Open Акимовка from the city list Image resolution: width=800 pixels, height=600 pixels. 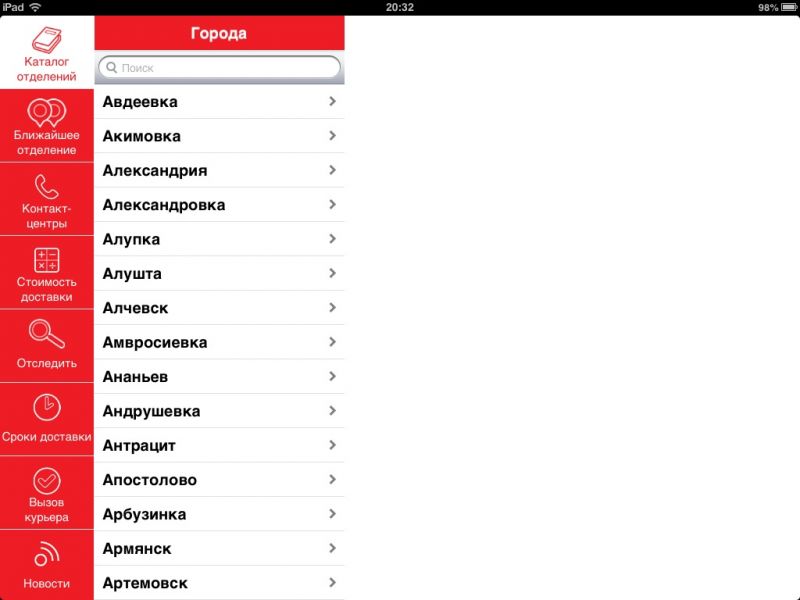pyautogui.click(x=220, y=136)
